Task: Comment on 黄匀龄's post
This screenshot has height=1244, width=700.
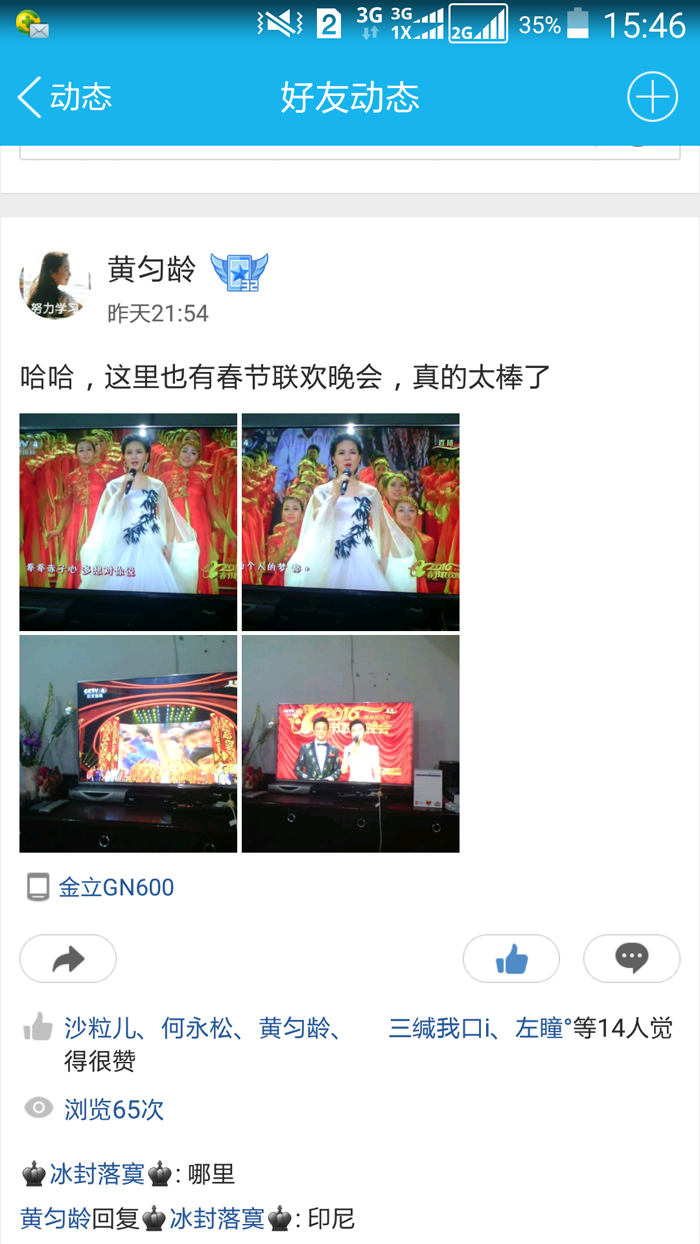Action: click(x=631, y=959)
